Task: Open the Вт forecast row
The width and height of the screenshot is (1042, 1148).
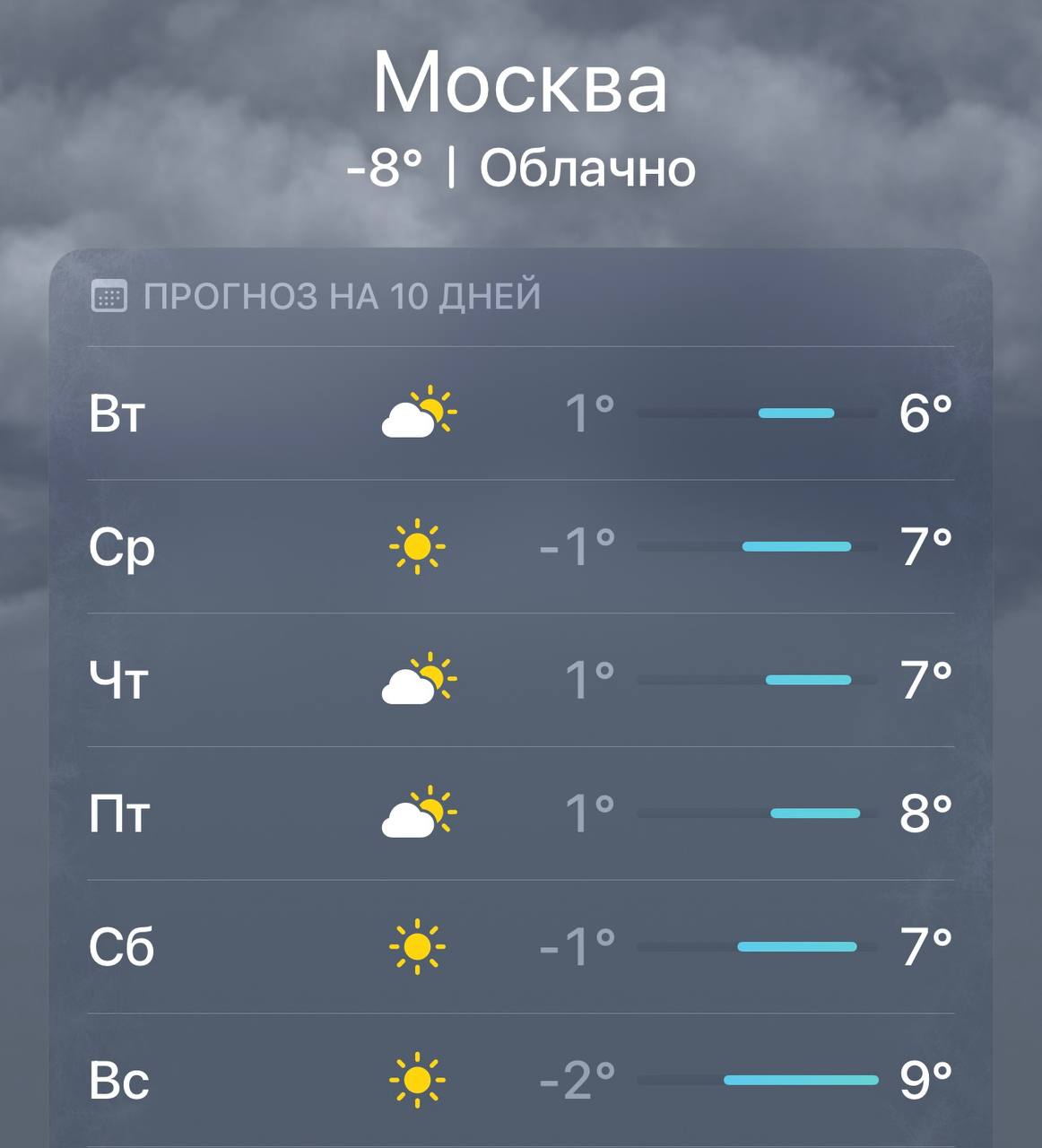Action: tap(520, 413)
